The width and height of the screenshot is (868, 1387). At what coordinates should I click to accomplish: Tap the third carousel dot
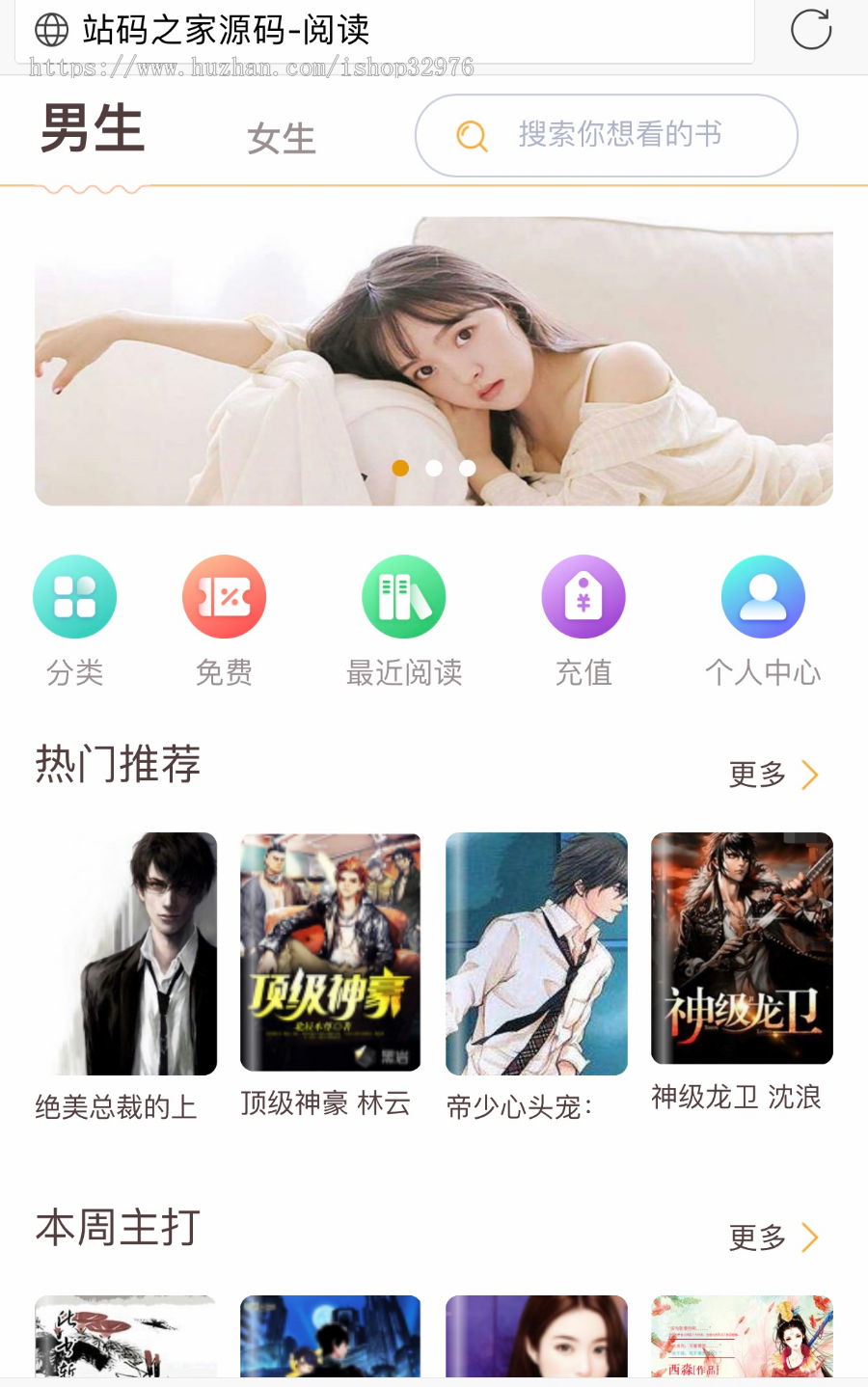[468, 468]
